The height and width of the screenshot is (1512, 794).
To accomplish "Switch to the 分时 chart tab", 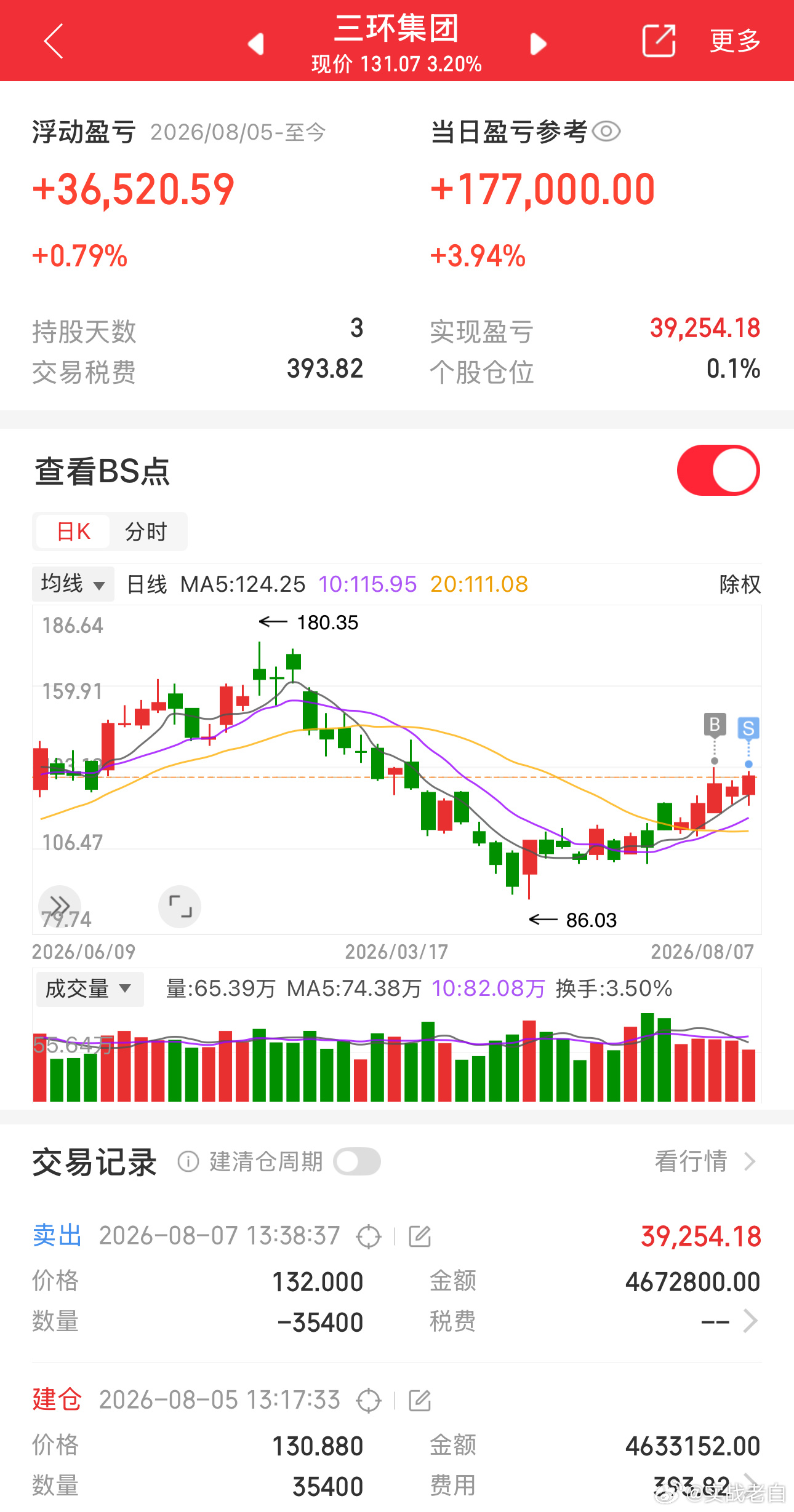I will [x=146, y=531].
